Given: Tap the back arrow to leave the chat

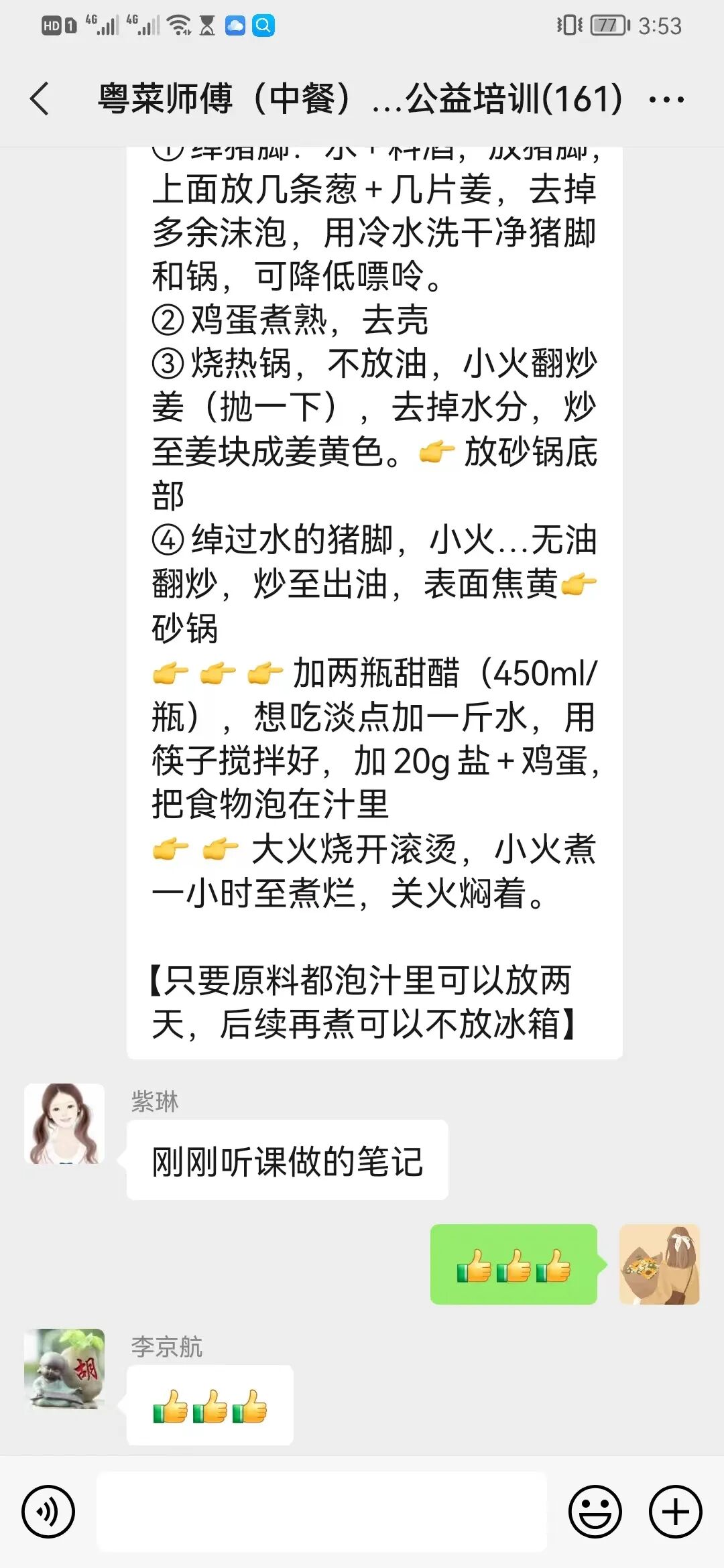Looking at the screenshot, I should tap(38, 99).
